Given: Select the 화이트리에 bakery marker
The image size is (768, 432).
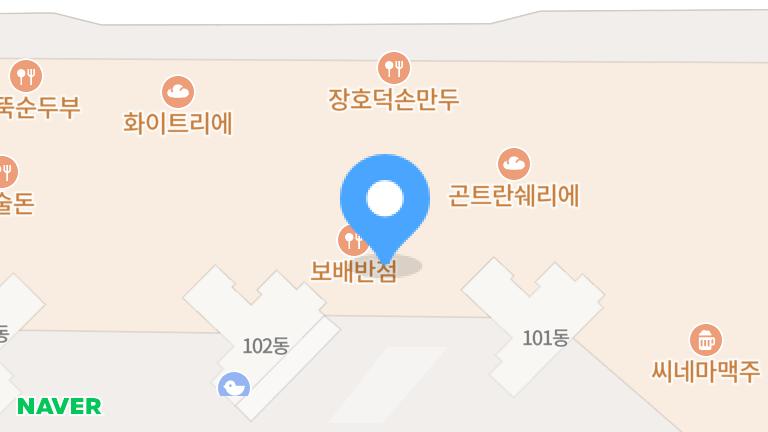Looking at the screenshot, I should 178,92.
